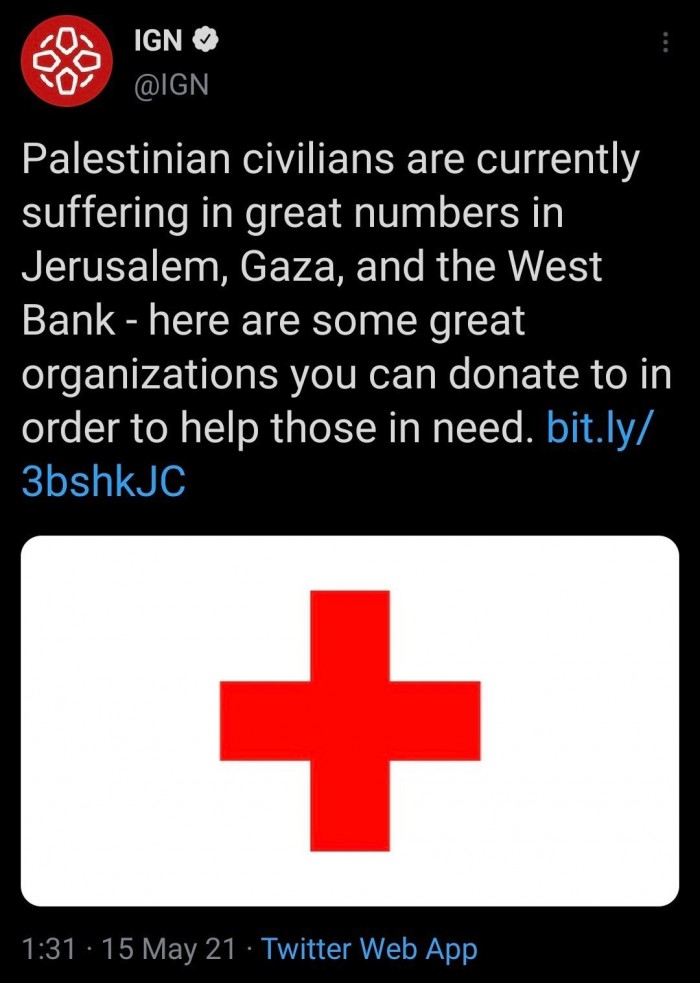Tap the Twitter Web App source link

pyautogui.click(x=369, y=948)
